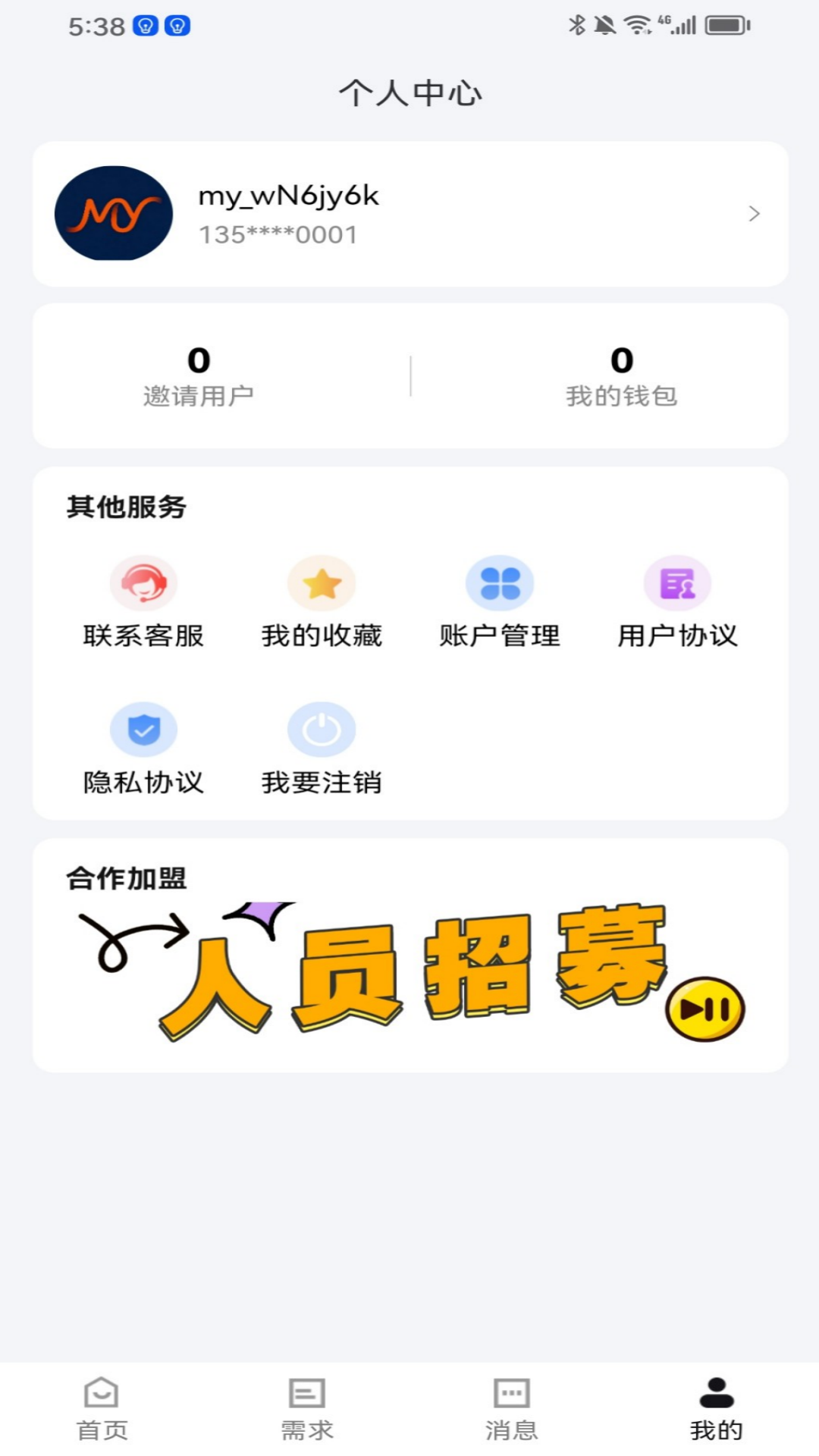The image size is (819, 1456).
Task: Expand profile details via the chevron
Action: point(755,214)
